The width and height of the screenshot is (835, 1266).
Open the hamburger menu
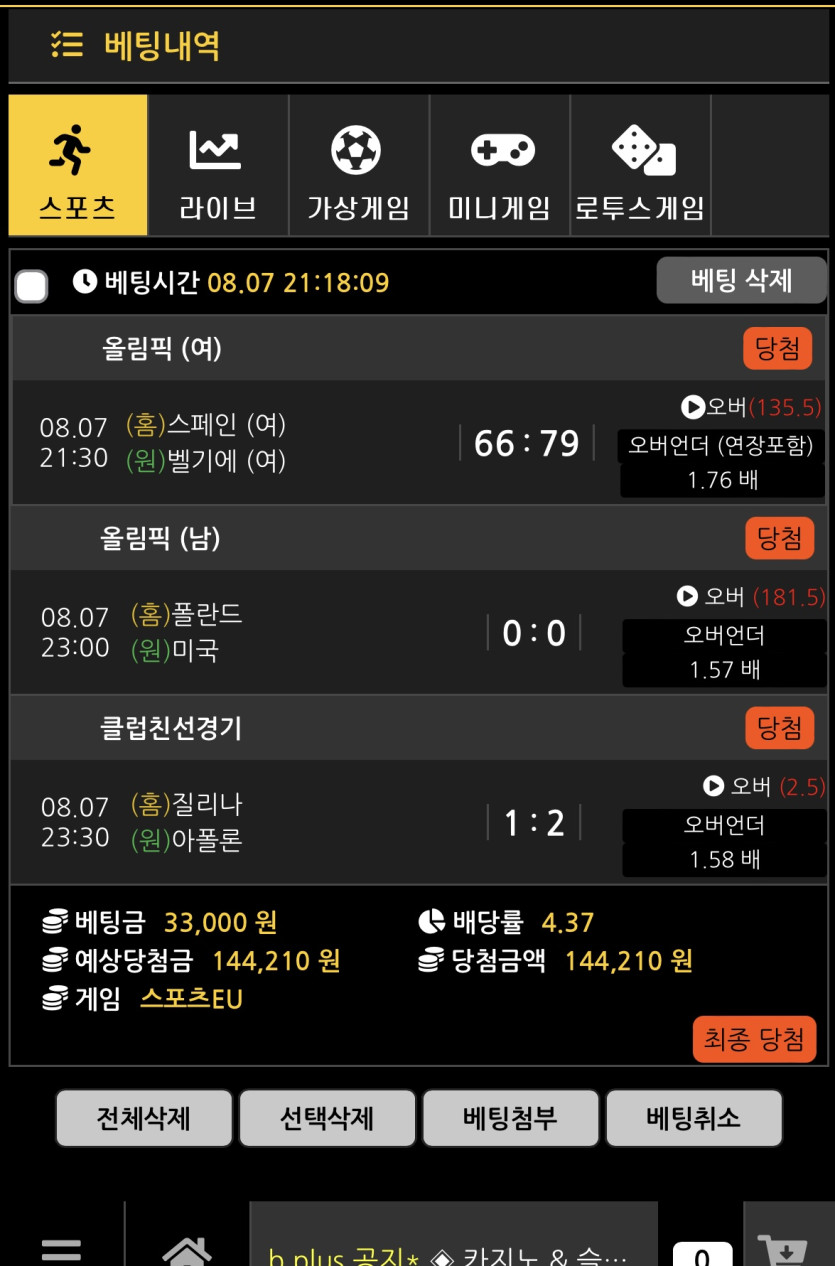point(61,1248)
